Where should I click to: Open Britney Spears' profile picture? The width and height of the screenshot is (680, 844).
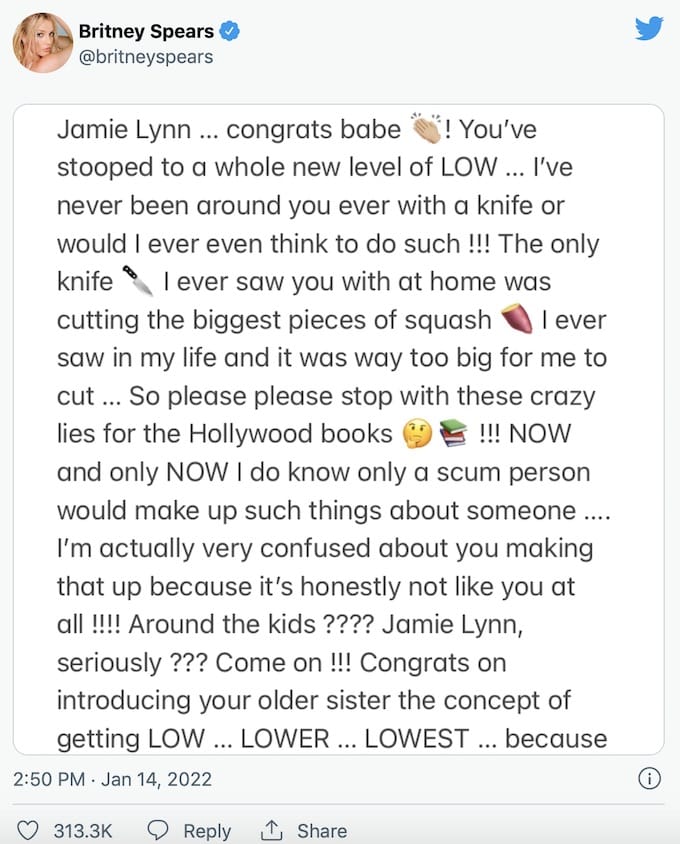[42, 44]
